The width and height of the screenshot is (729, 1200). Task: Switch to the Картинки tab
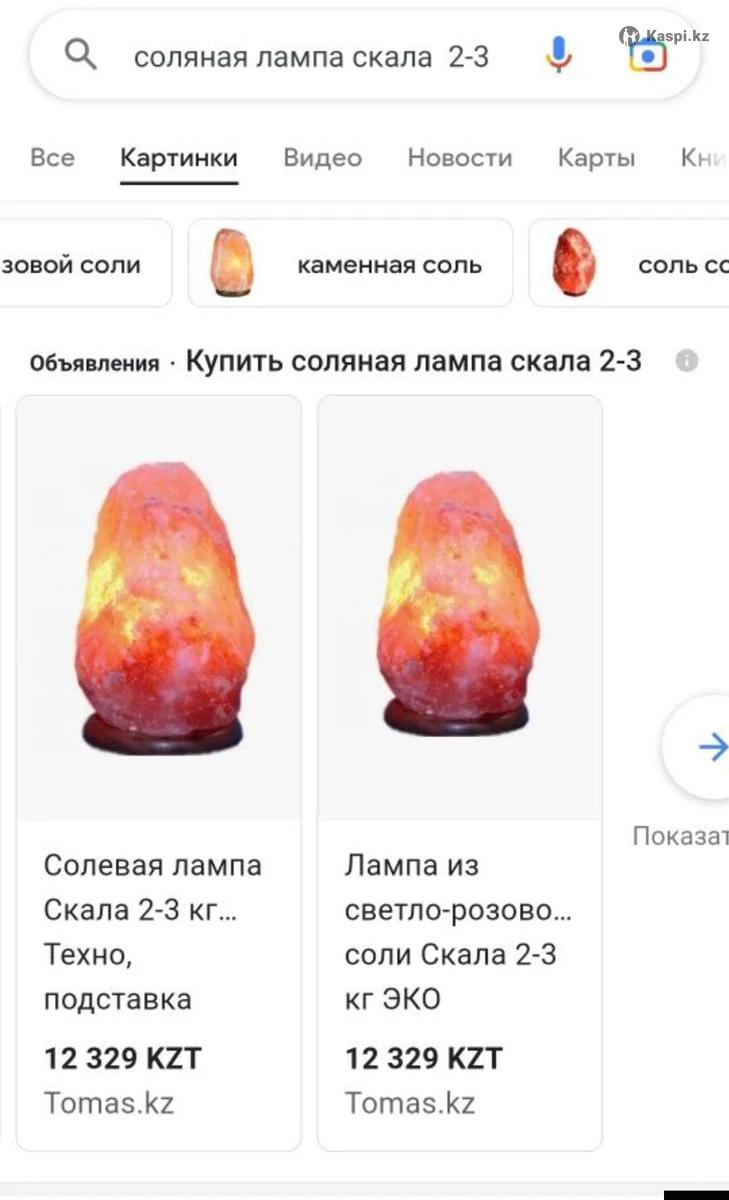(179, 157)
